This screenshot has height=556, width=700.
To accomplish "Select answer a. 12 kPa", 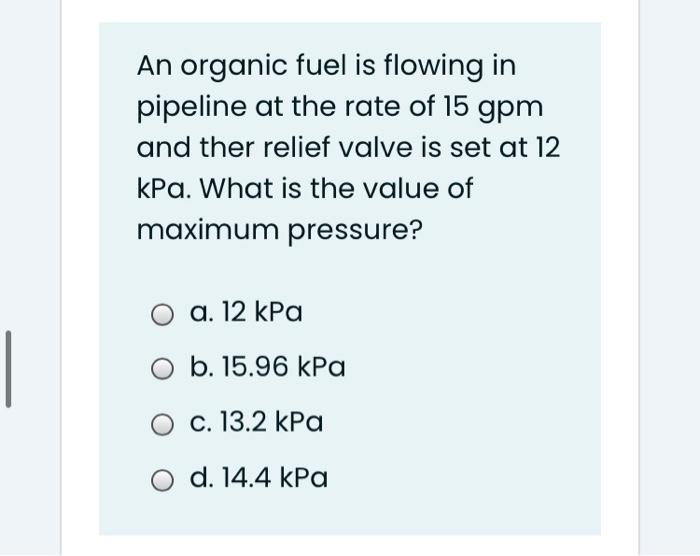I will pyautogui.click(x=163, y=315).
